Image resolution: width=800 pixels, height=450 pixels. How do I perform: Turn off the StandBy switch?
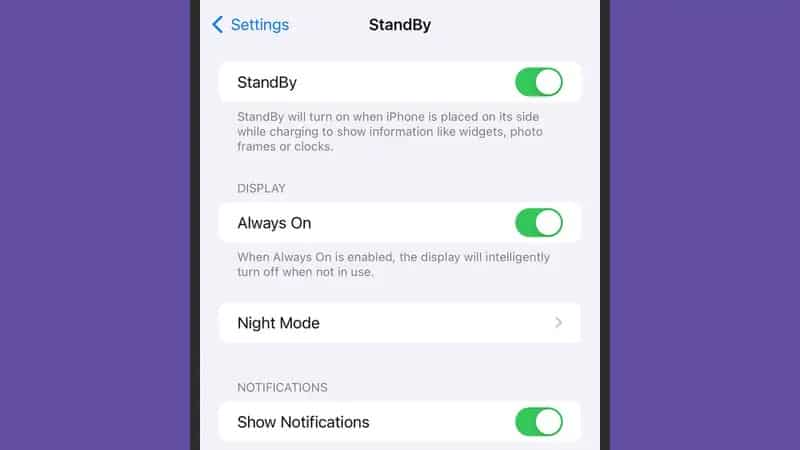click(x=538, y=82)
